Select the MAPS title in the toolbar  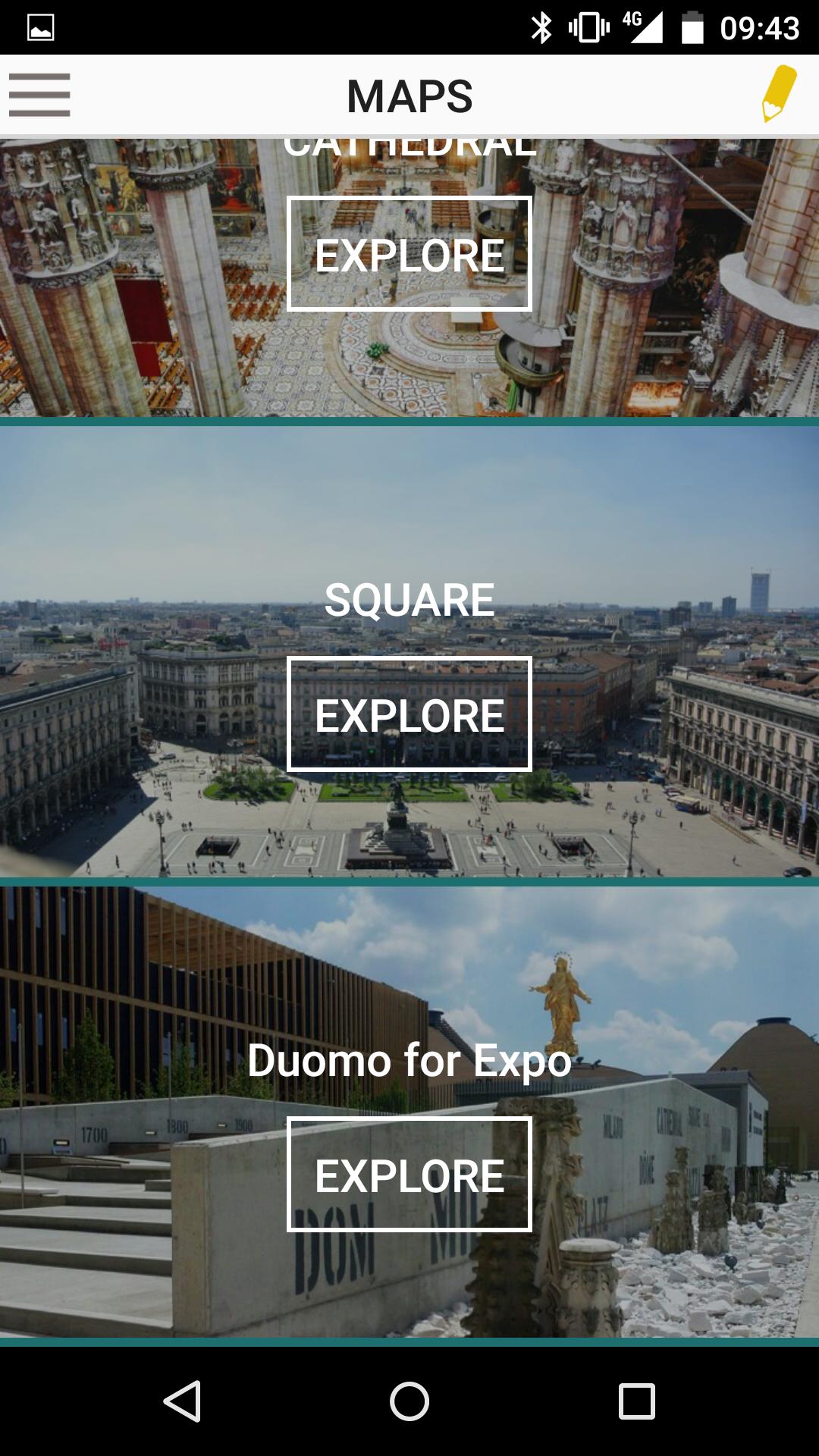(x=409, y=94)
